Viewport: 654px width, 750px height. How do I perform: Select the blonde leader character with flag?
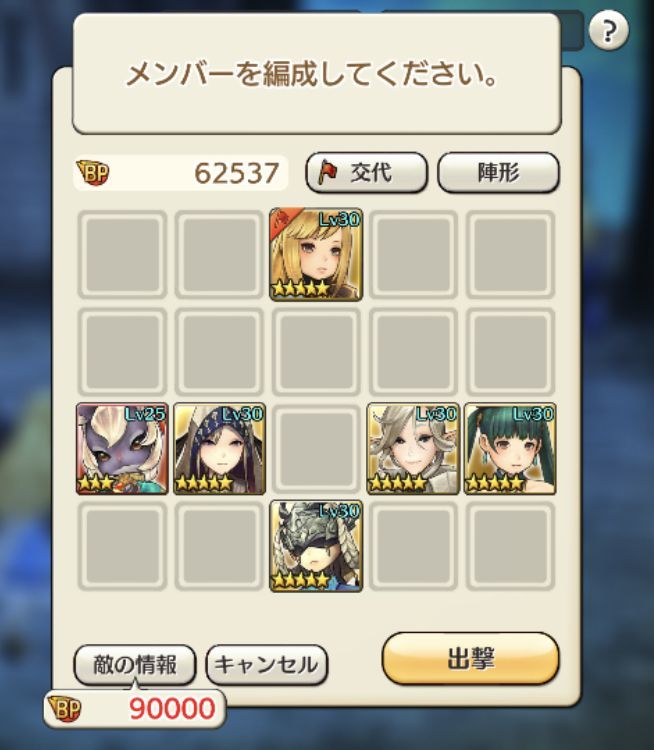pos(316,254)
